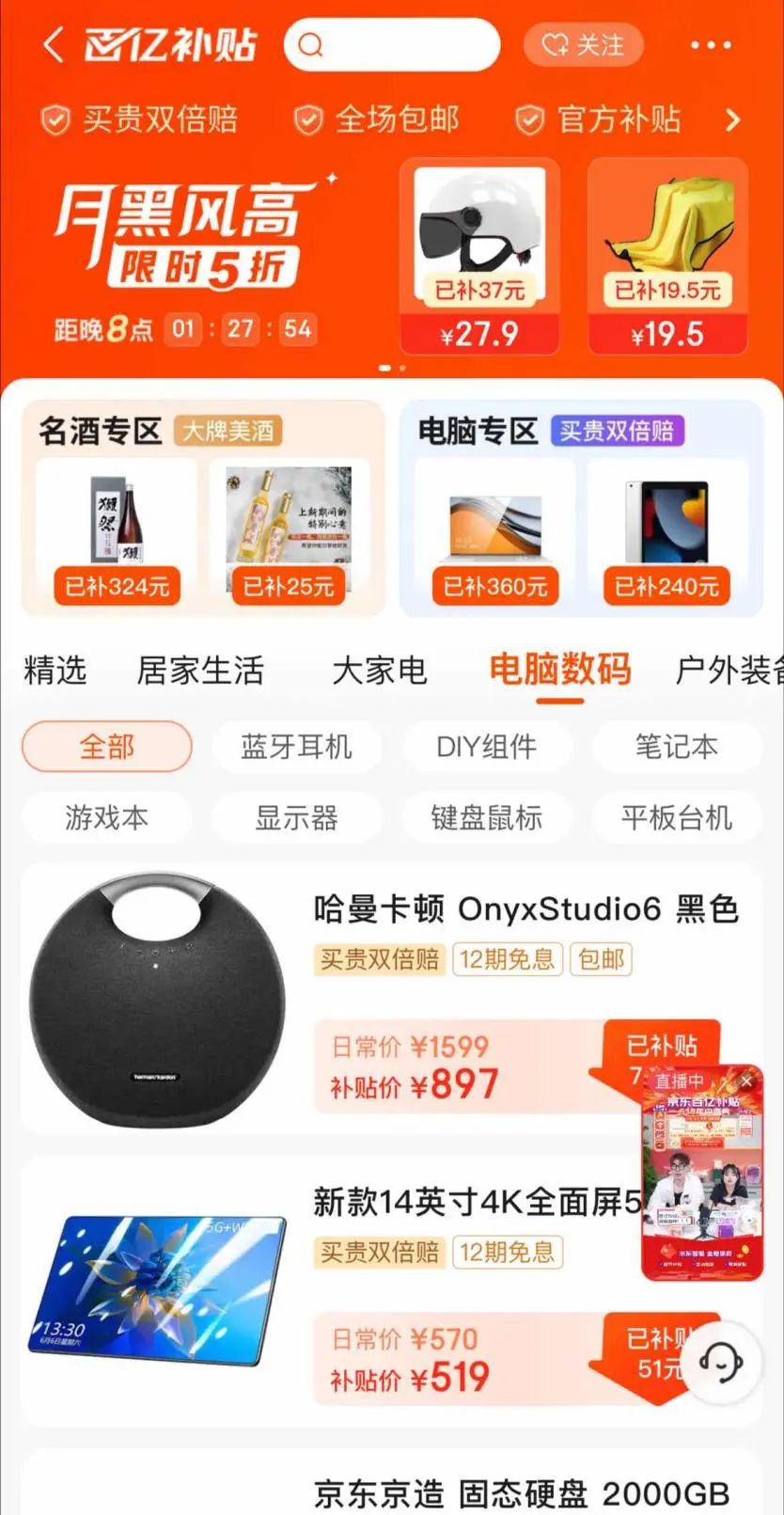Select the 键盘鼠标 category chip
Viewport: 784px width, 1515px height.
(x=486, y=817)
